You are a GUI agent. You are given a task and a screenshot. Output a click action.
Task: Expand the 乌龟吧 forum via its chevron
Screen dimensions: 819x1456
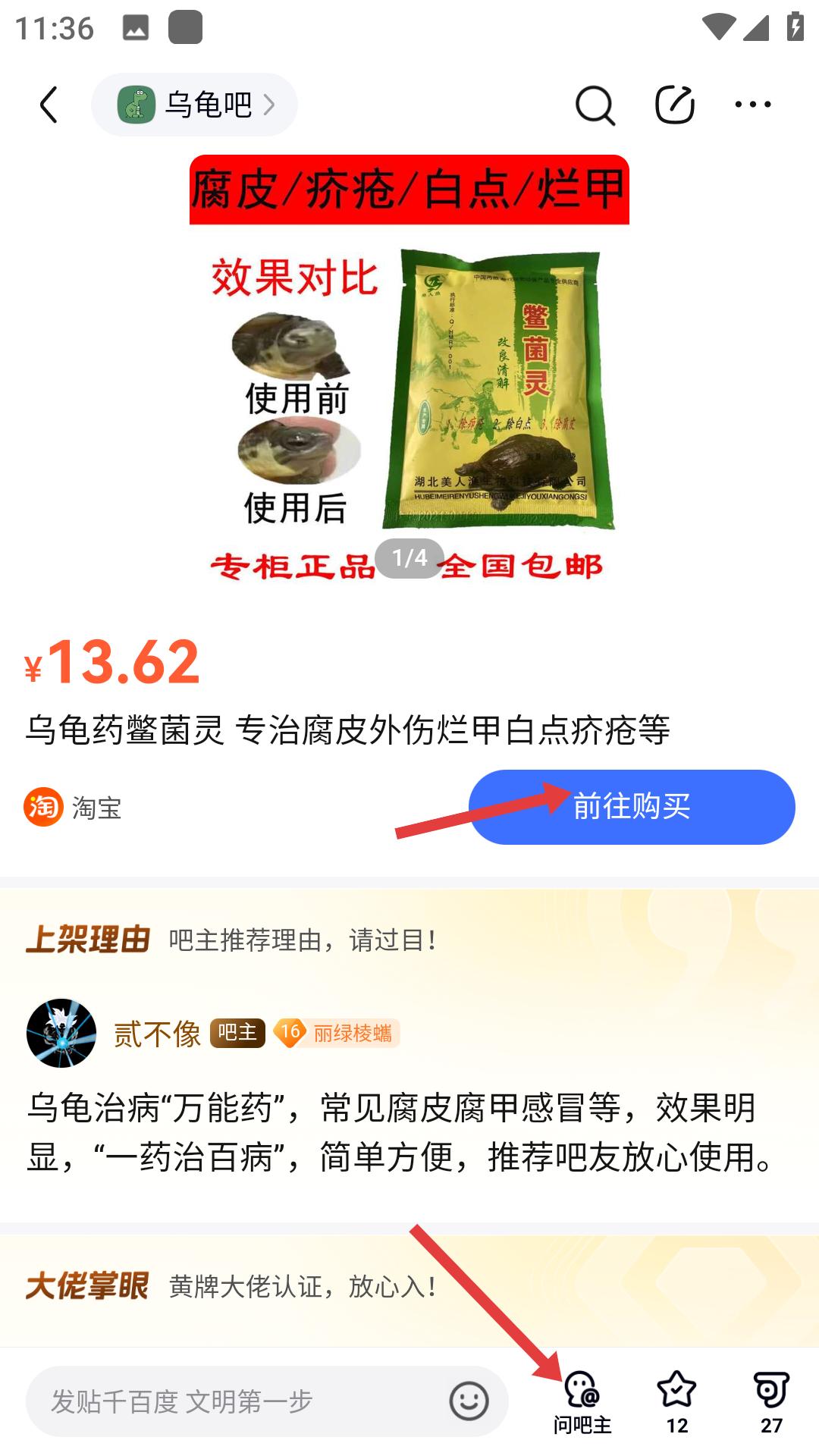(x=271, y=105)
